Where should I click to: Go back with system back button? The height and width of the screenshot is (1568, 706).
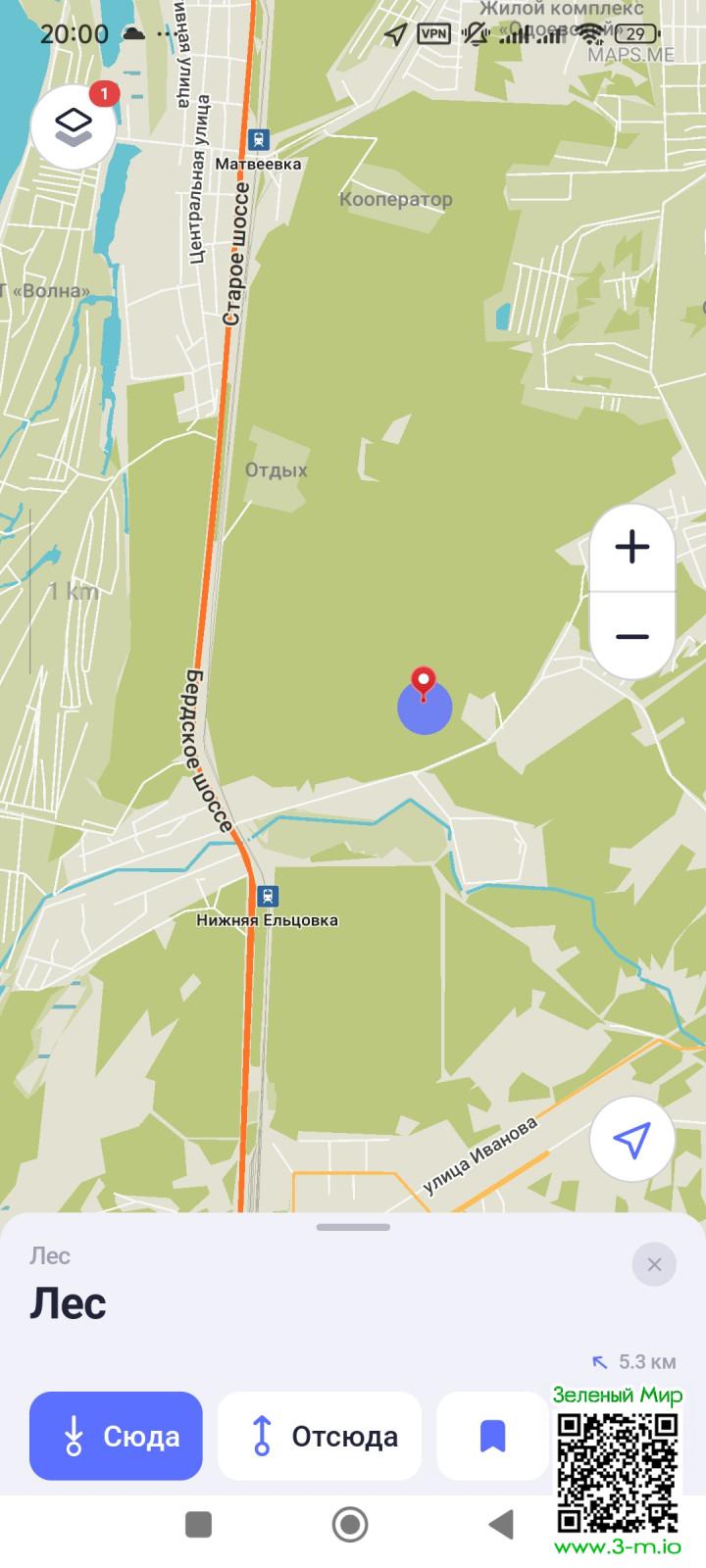pyautogui.click(x=501, y=1524)
